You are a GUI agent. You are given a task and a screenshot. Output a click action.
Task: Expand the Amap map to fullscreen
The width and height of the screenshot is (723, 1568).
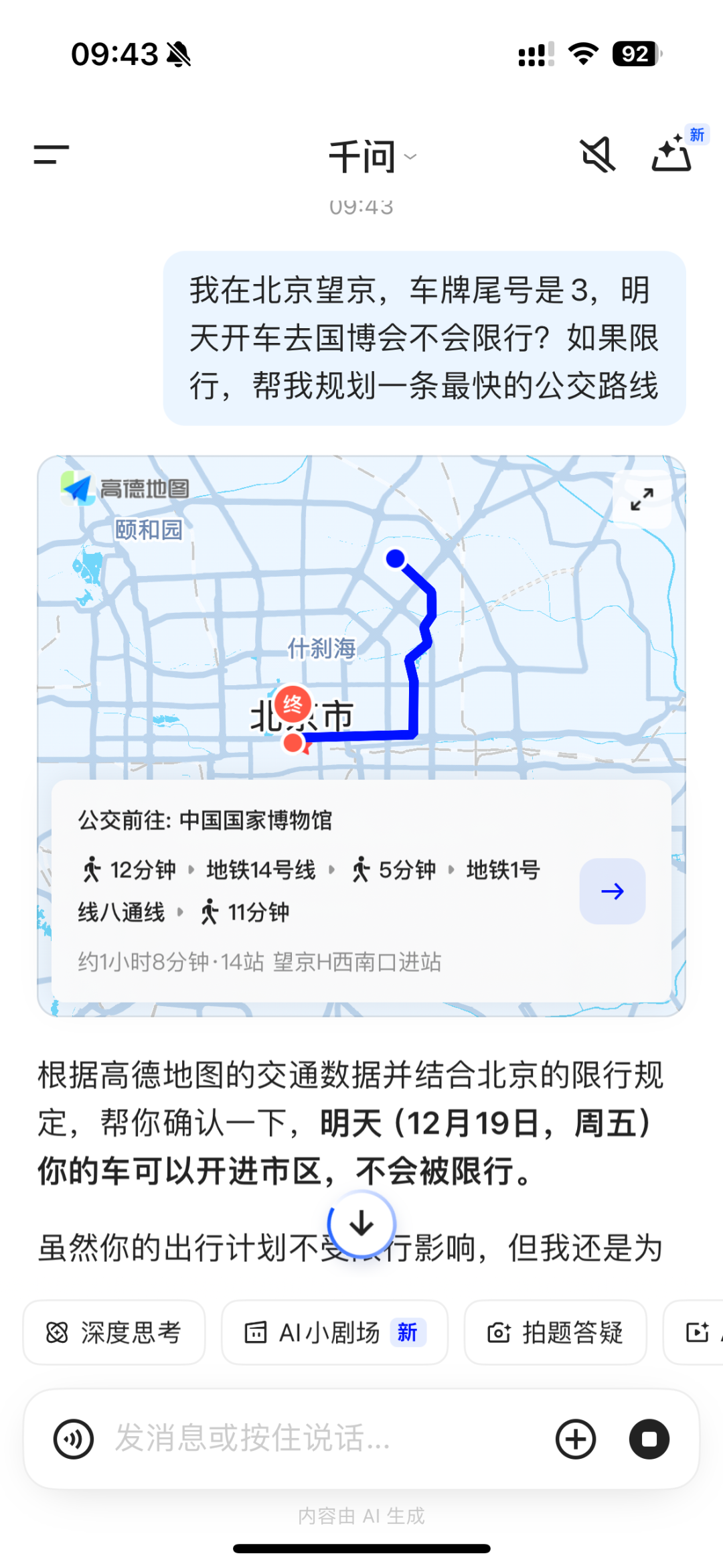642,499
